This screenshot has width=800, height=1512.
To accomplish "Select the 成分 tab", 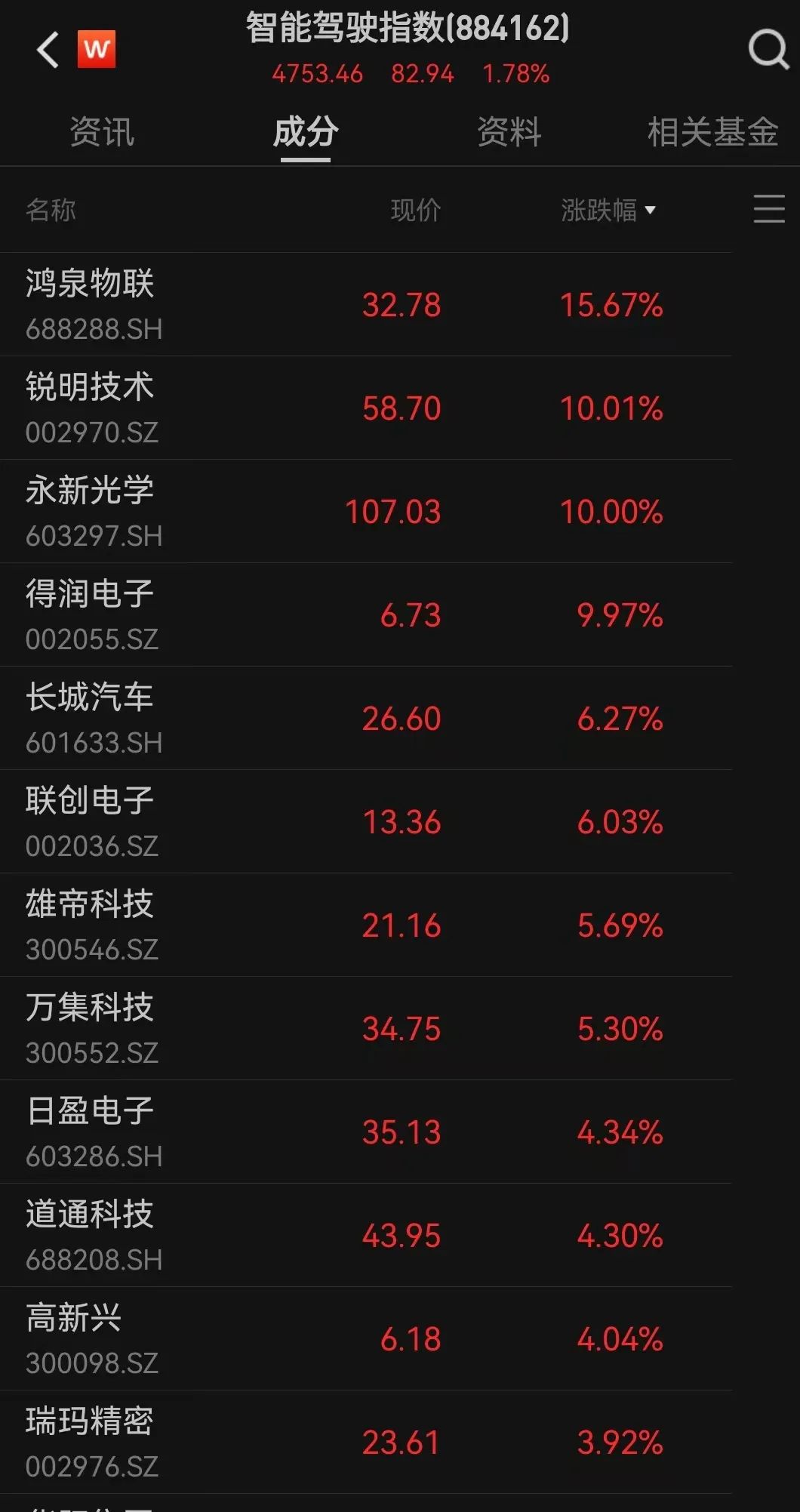I will [305, 133].
